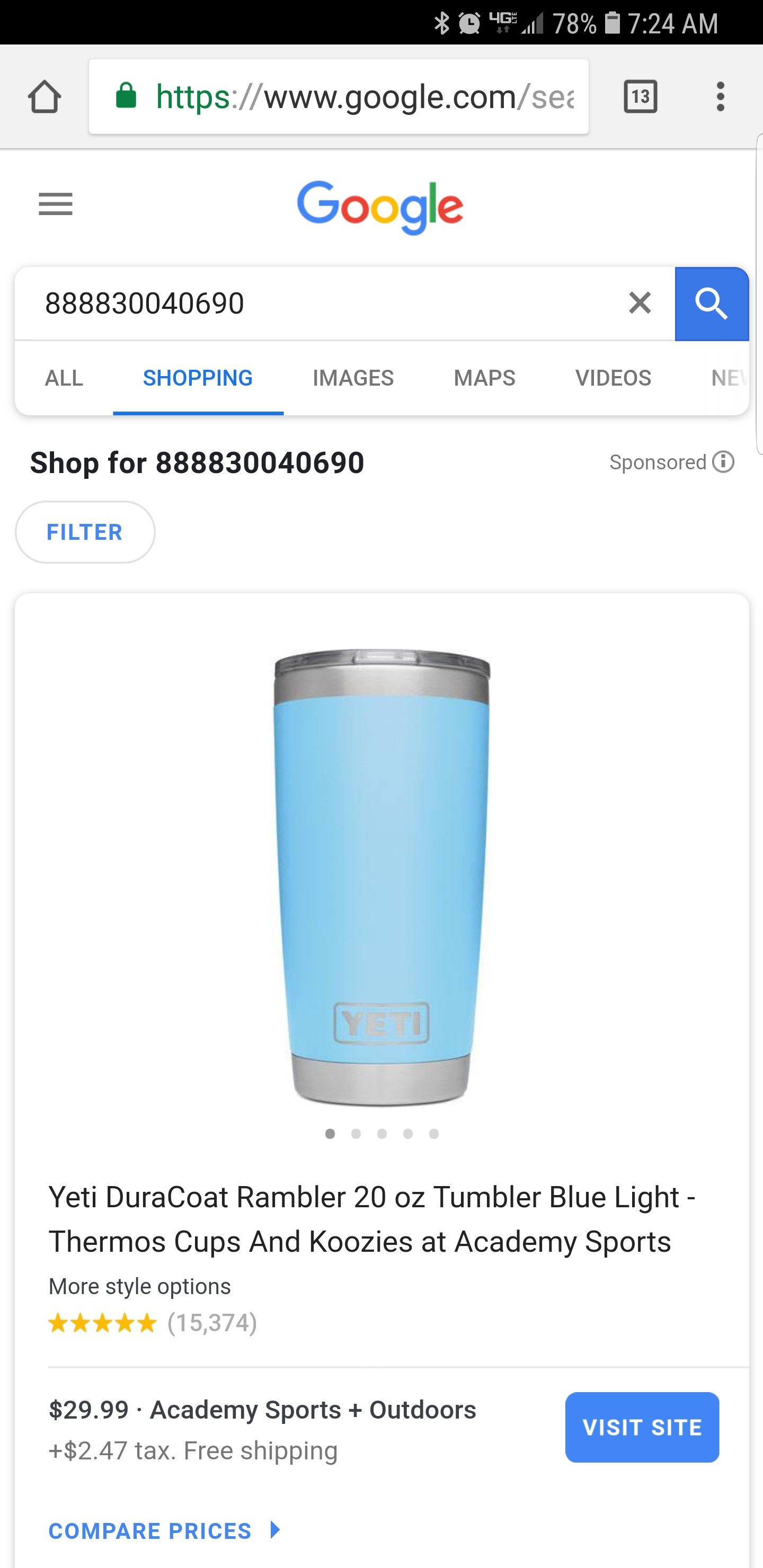Open the Filter options
This screenshot has width=763, height=1568.
pyautogui.click(x=85, y=532)
